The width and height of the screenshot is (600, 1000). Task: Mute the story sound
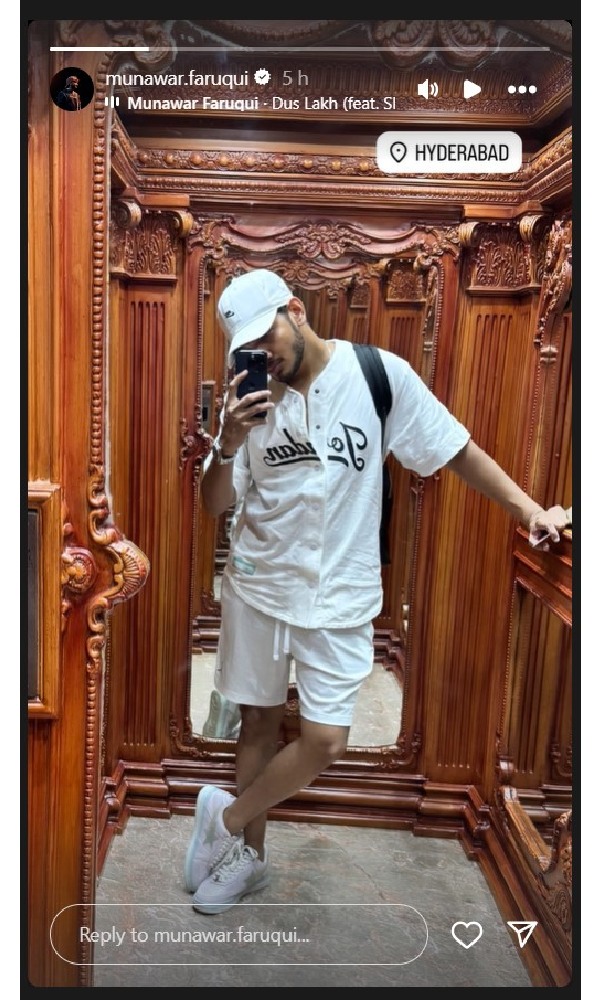pos(427,89)
